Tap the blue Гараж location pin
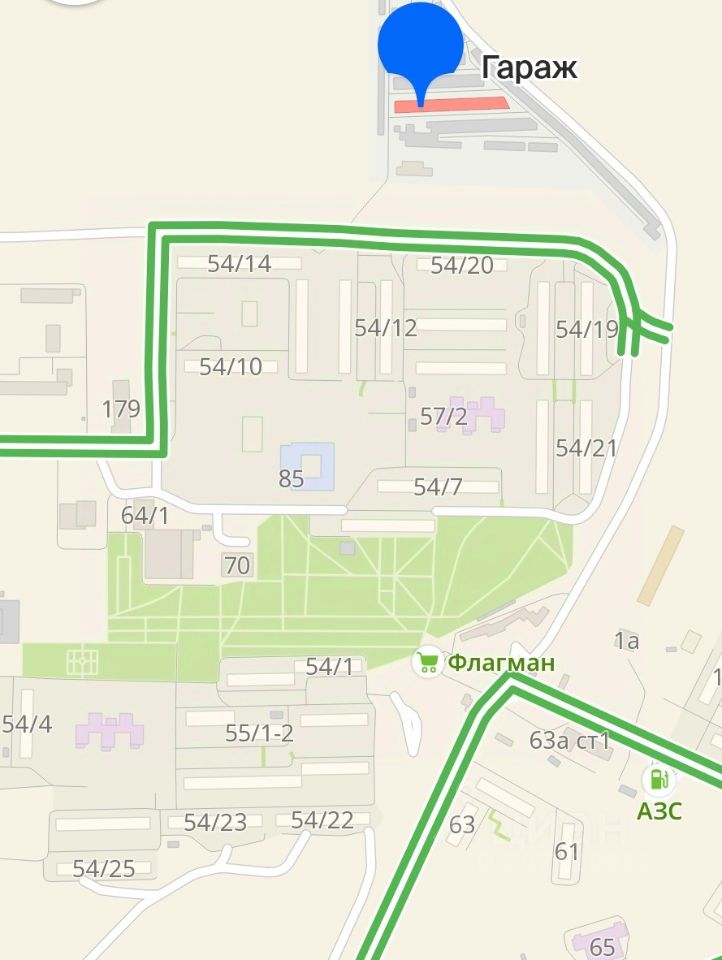 point(420,45)
